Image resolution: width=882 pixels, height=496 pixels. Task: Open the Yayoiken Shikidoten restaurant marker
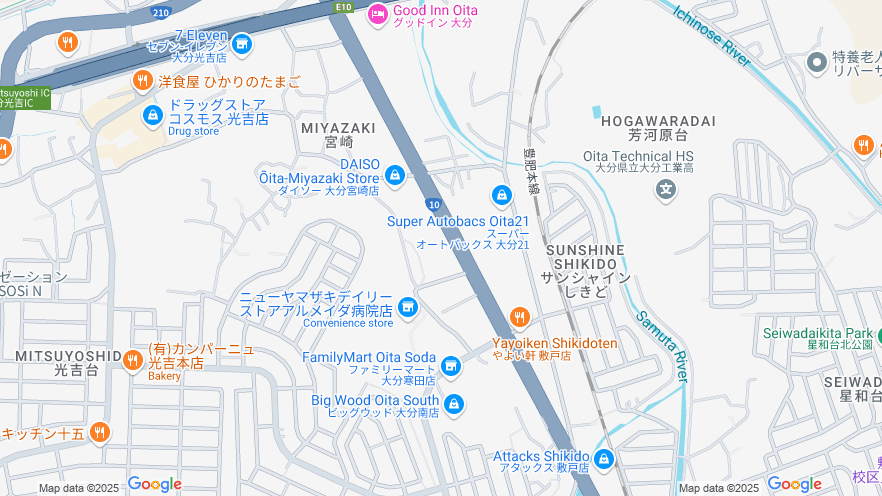tap(519, 318)
